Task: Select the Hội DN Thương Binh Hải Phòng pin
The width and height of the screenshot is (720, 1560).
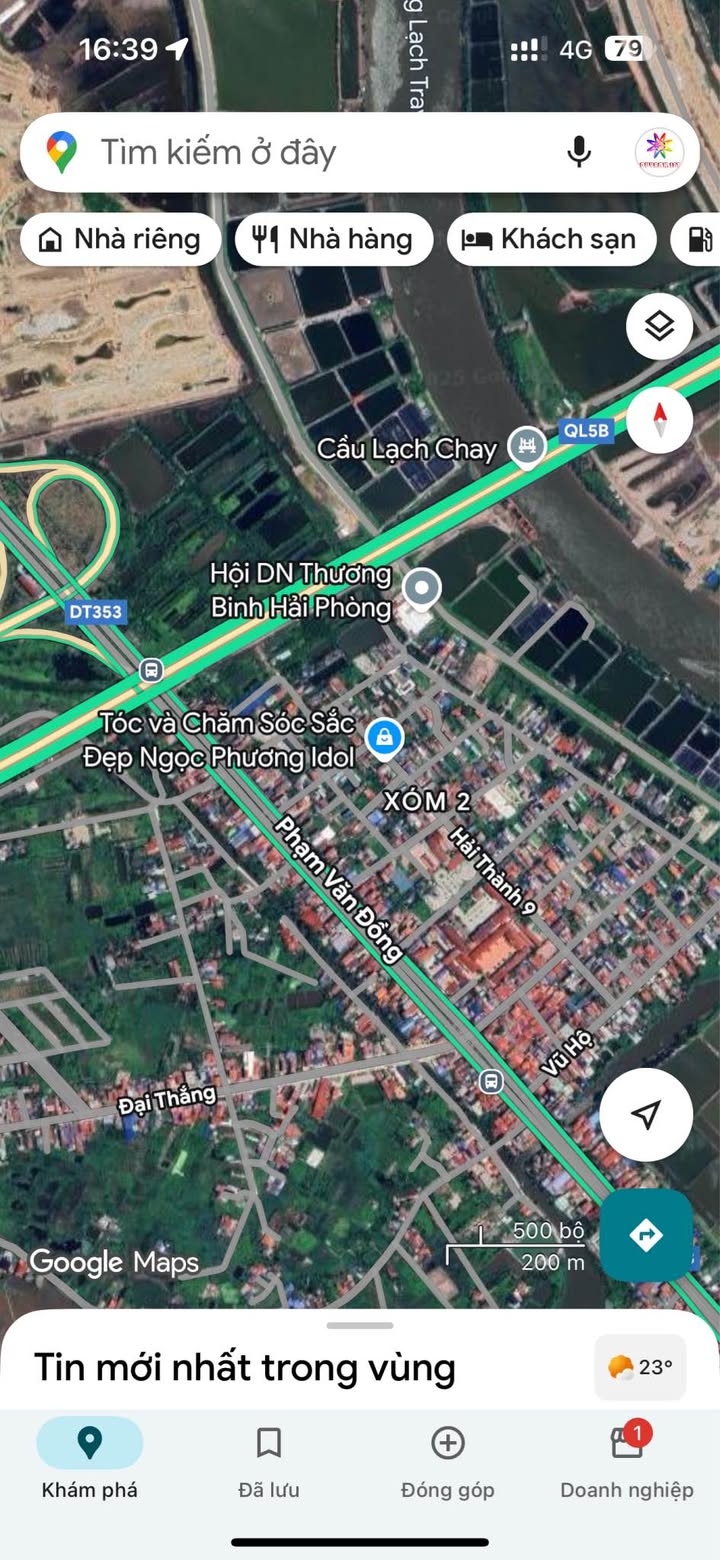Action: pyautogui.click(x=422, y=587)
